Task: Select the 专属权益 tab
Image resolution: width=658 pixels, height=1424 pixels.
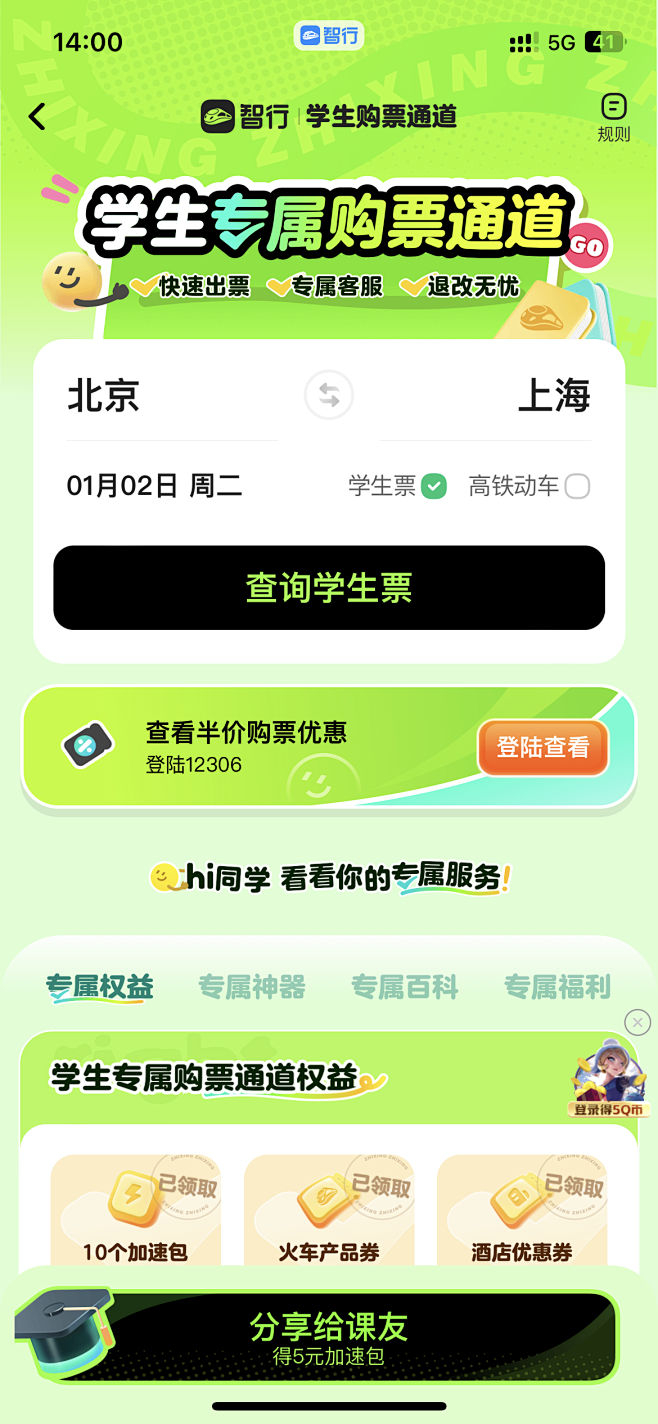Action: (x=99, y=987)
